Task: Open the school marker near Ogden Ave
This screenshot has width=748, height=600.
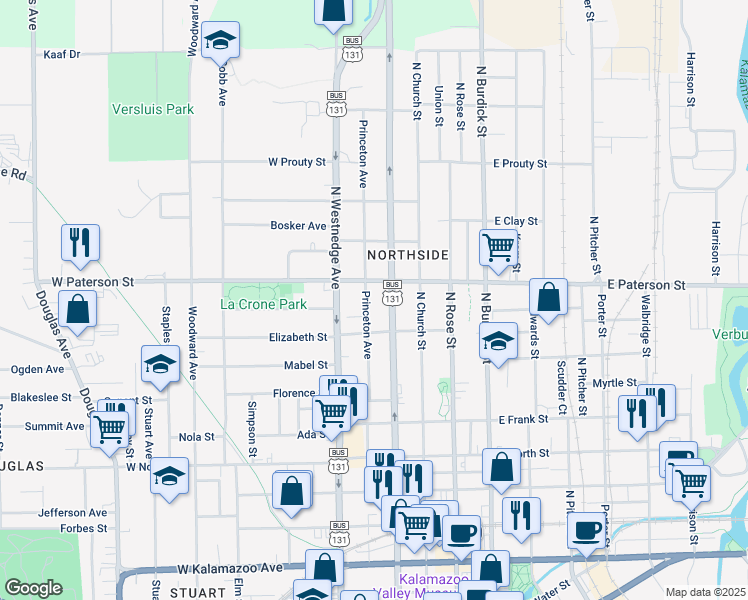Action: 160,365
